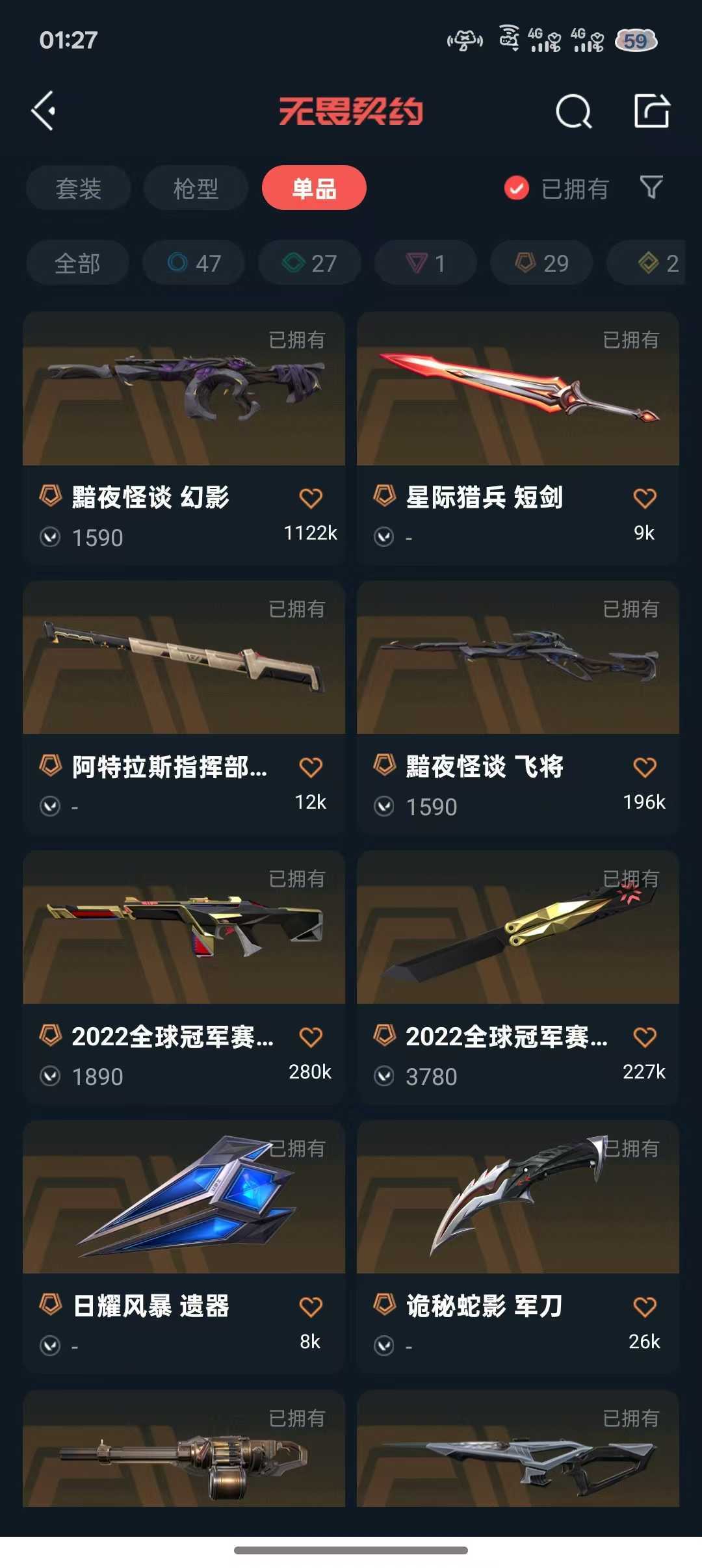The width and height of the screenshot is (702, 1568).
Task: Select the 单品 tab
Action: coord(314,189)
